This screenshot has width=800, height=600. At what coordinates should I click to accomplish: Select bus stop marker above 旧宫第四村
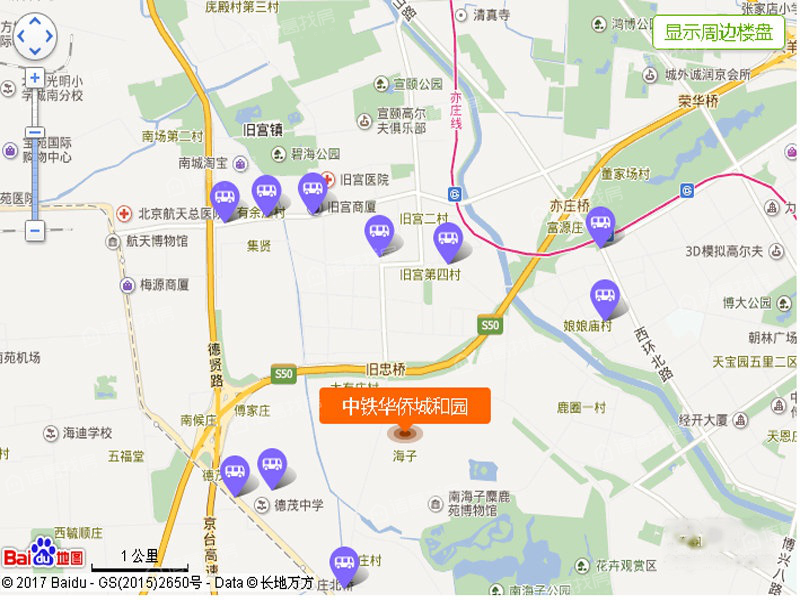447,239
